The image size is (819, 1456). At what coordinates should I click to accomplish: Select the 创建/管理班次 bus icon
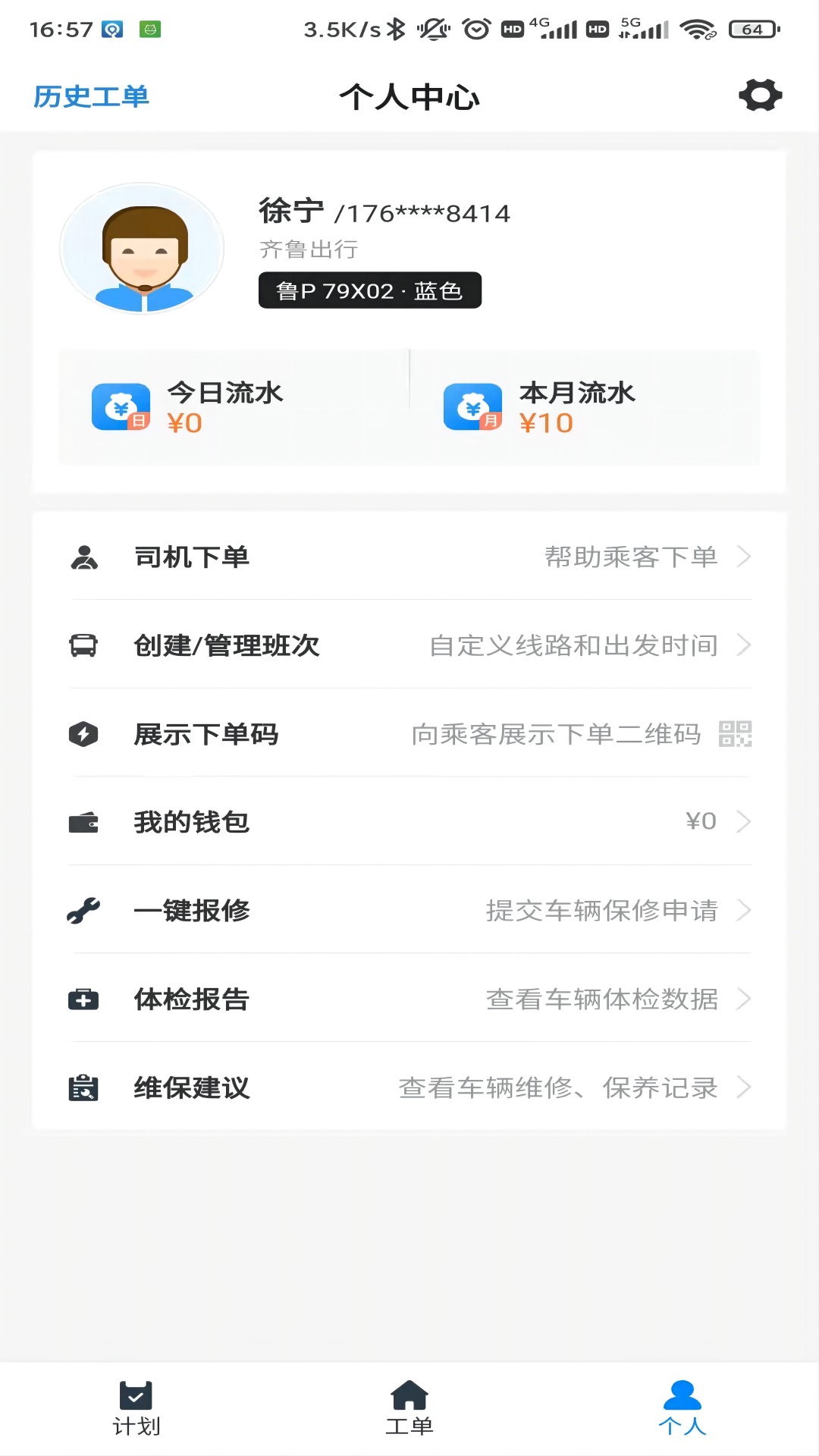tap(83, 647)
